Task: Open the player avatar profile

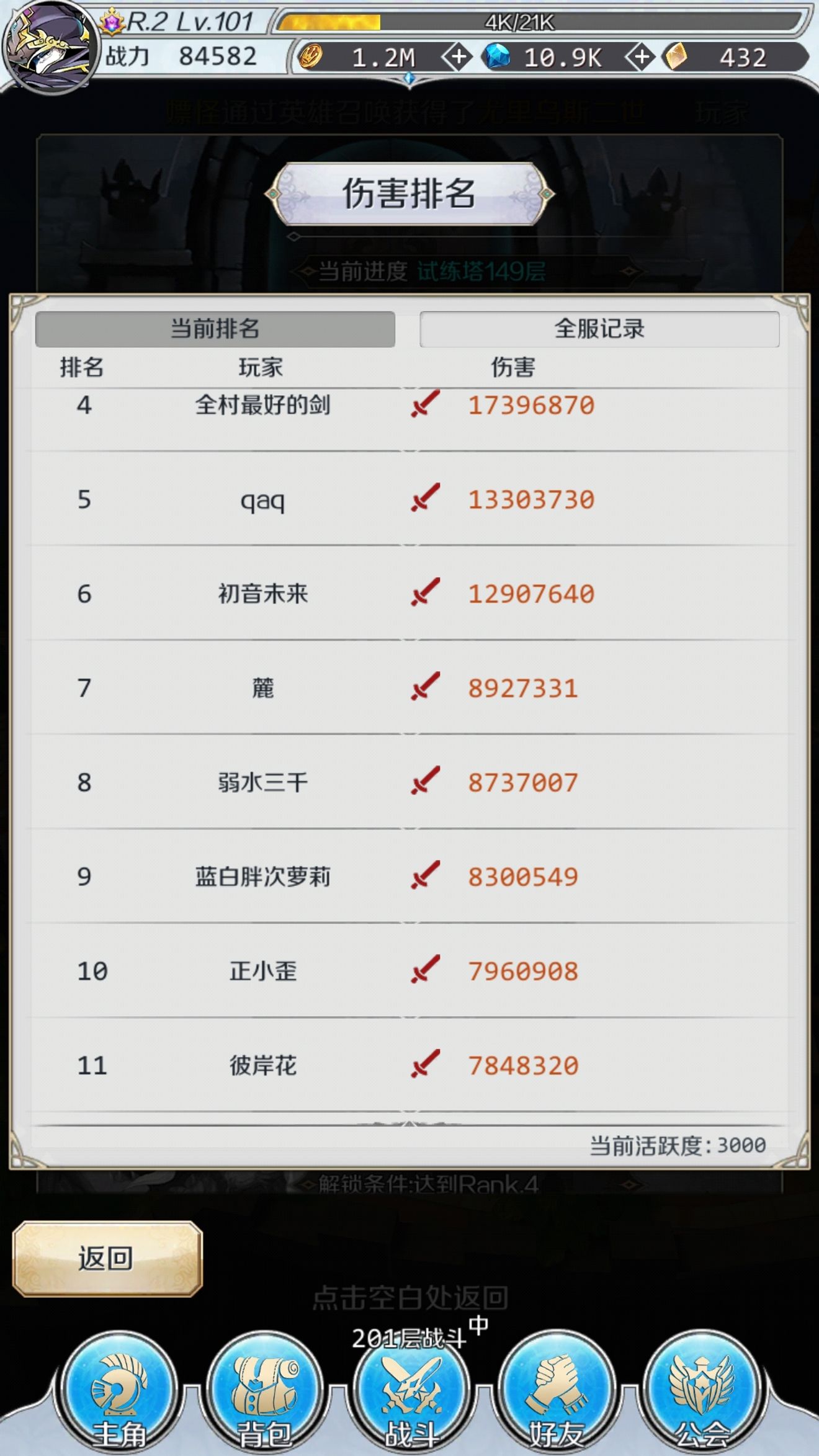Action: [50, 47]
